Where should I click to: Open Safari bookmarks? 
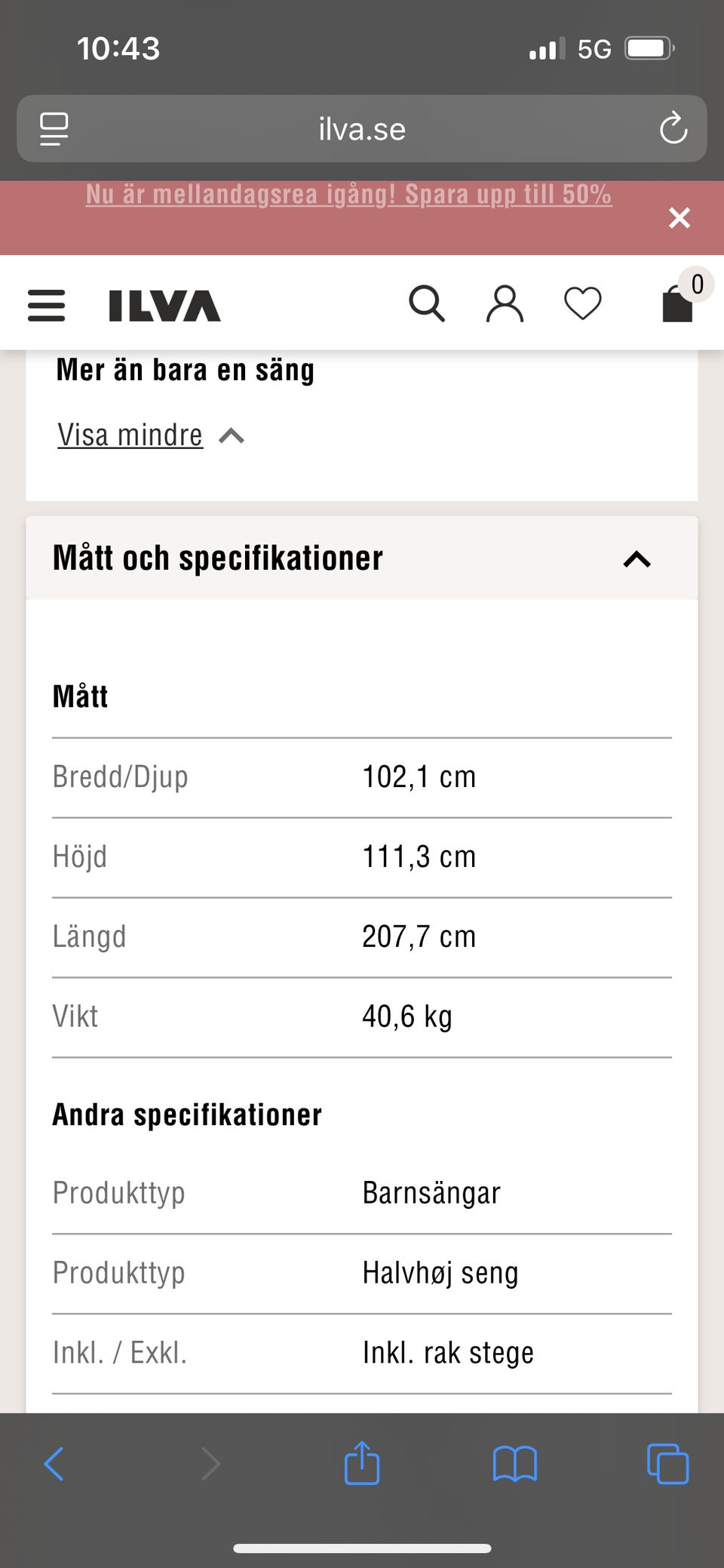coord(515,1464)
